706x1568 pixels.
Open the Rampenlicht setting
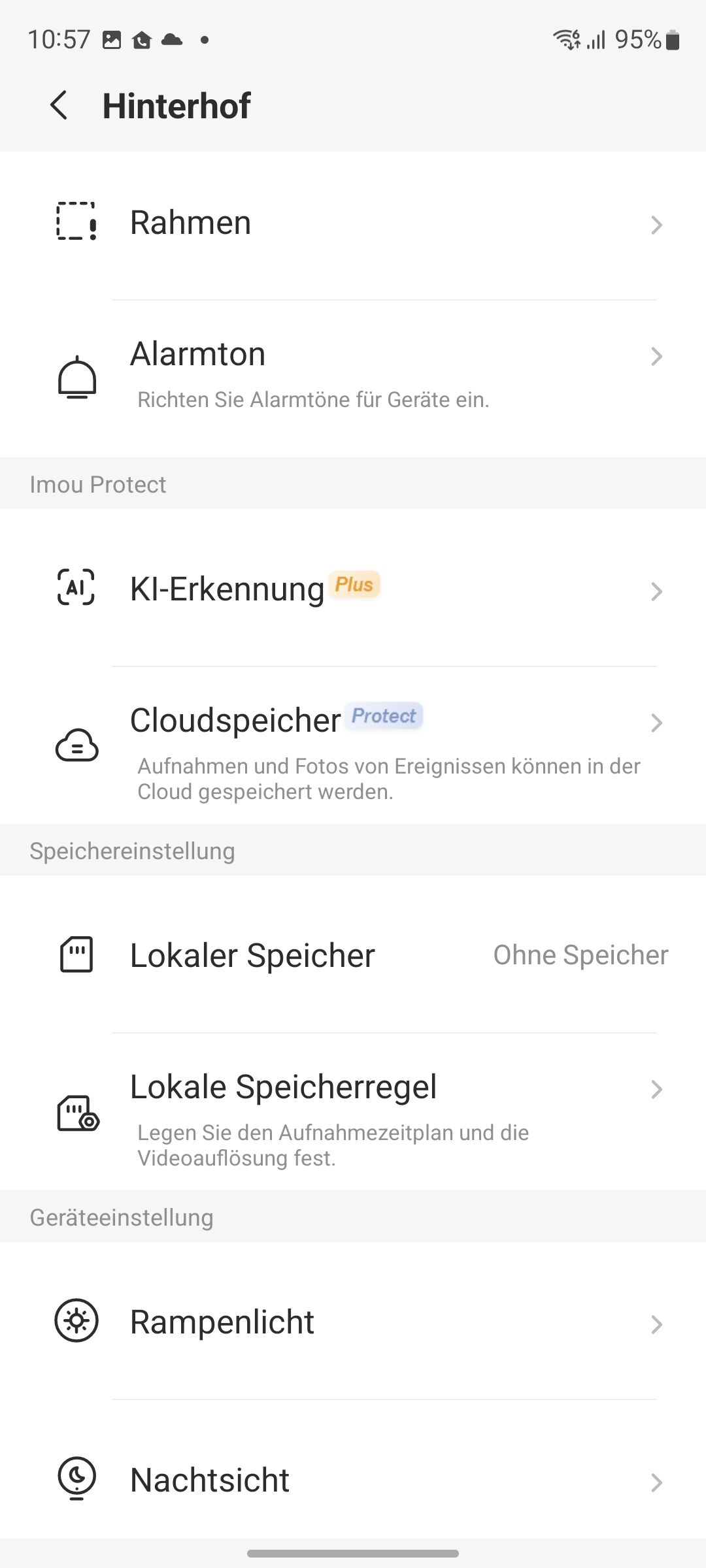[x=353, y=1322]
